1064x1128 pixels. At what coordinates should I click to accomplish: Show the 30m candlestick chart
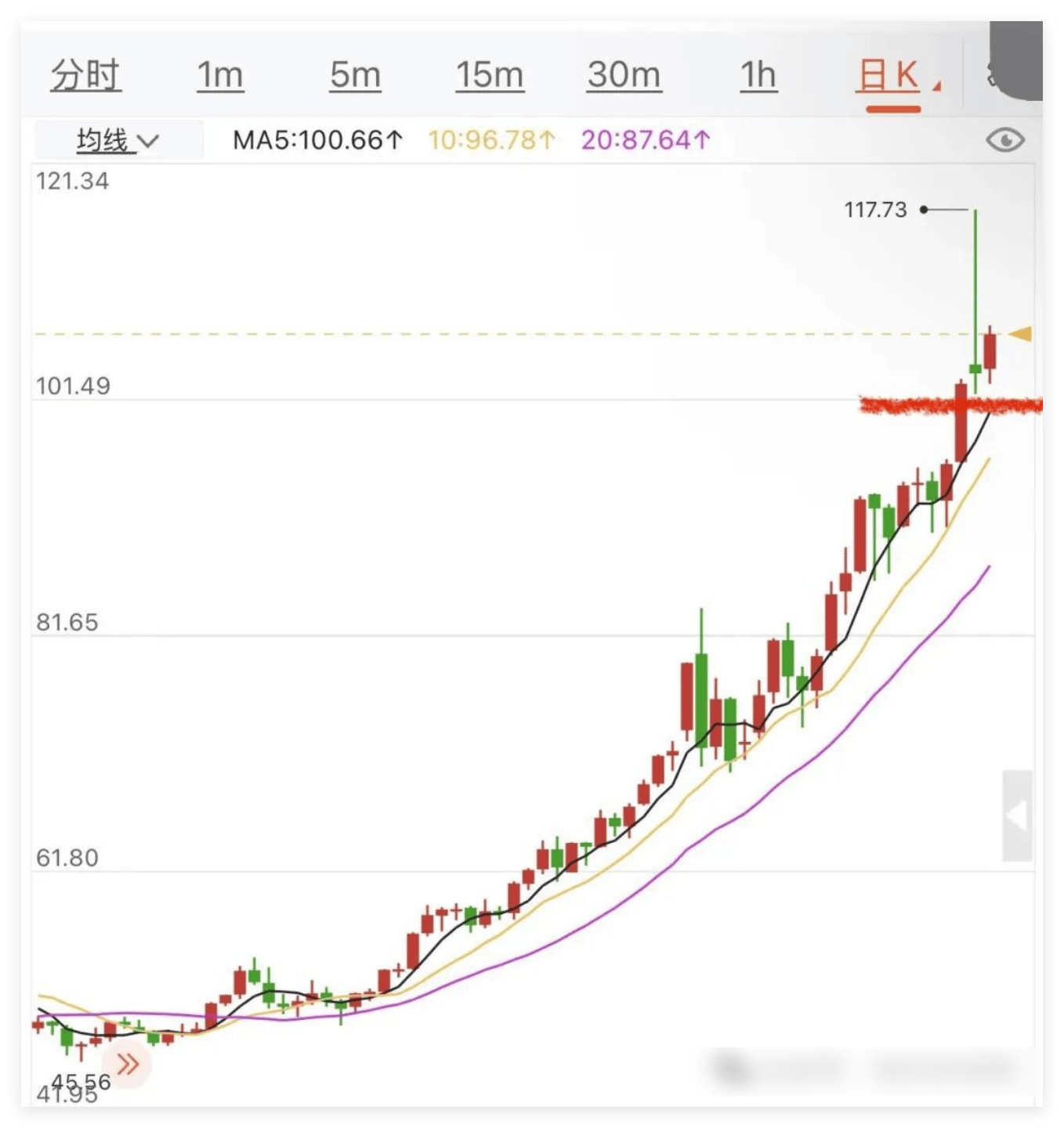(x=624, y=76)
